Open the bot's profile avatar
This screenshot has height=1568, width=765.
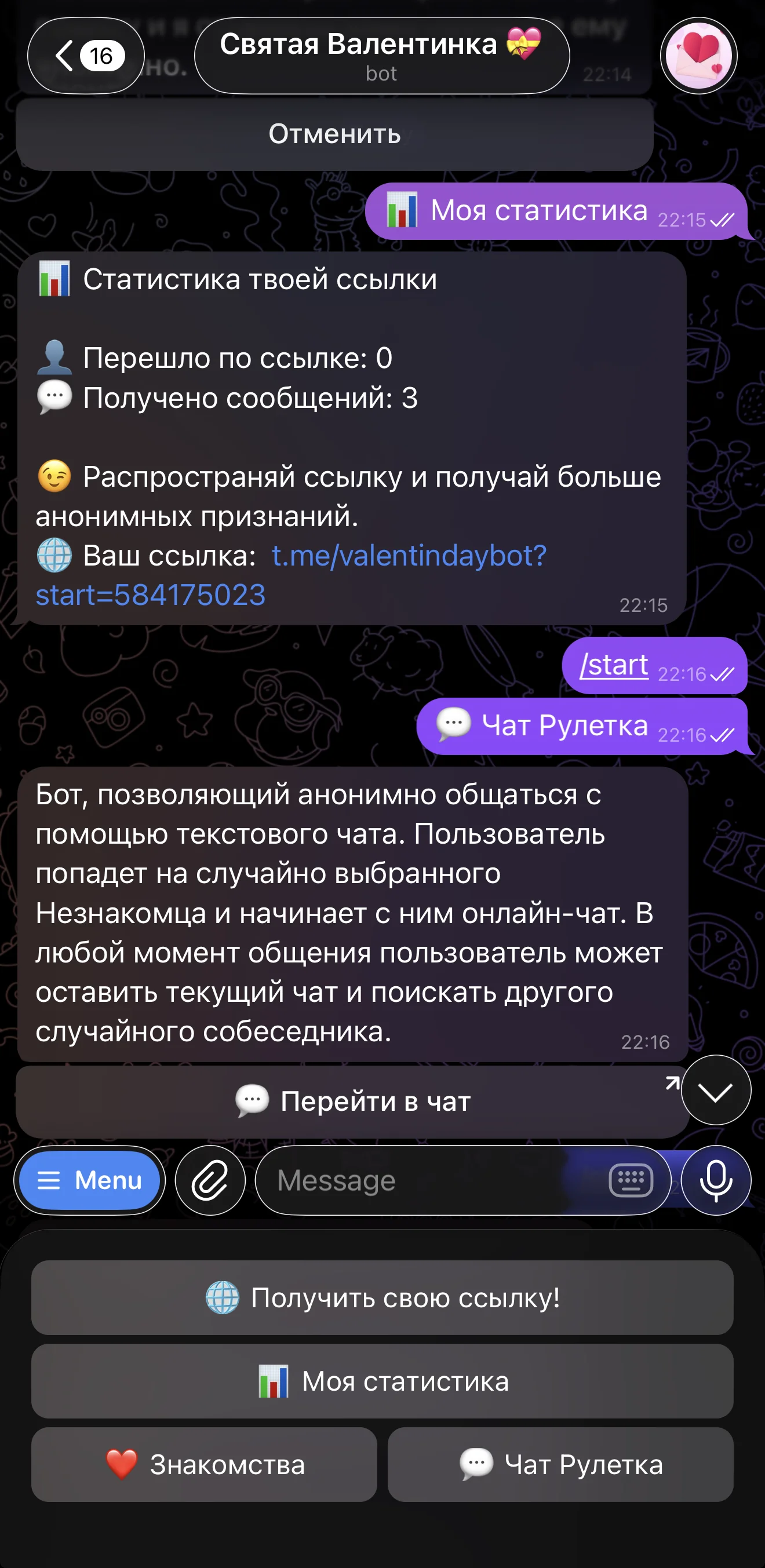[699, 56]
